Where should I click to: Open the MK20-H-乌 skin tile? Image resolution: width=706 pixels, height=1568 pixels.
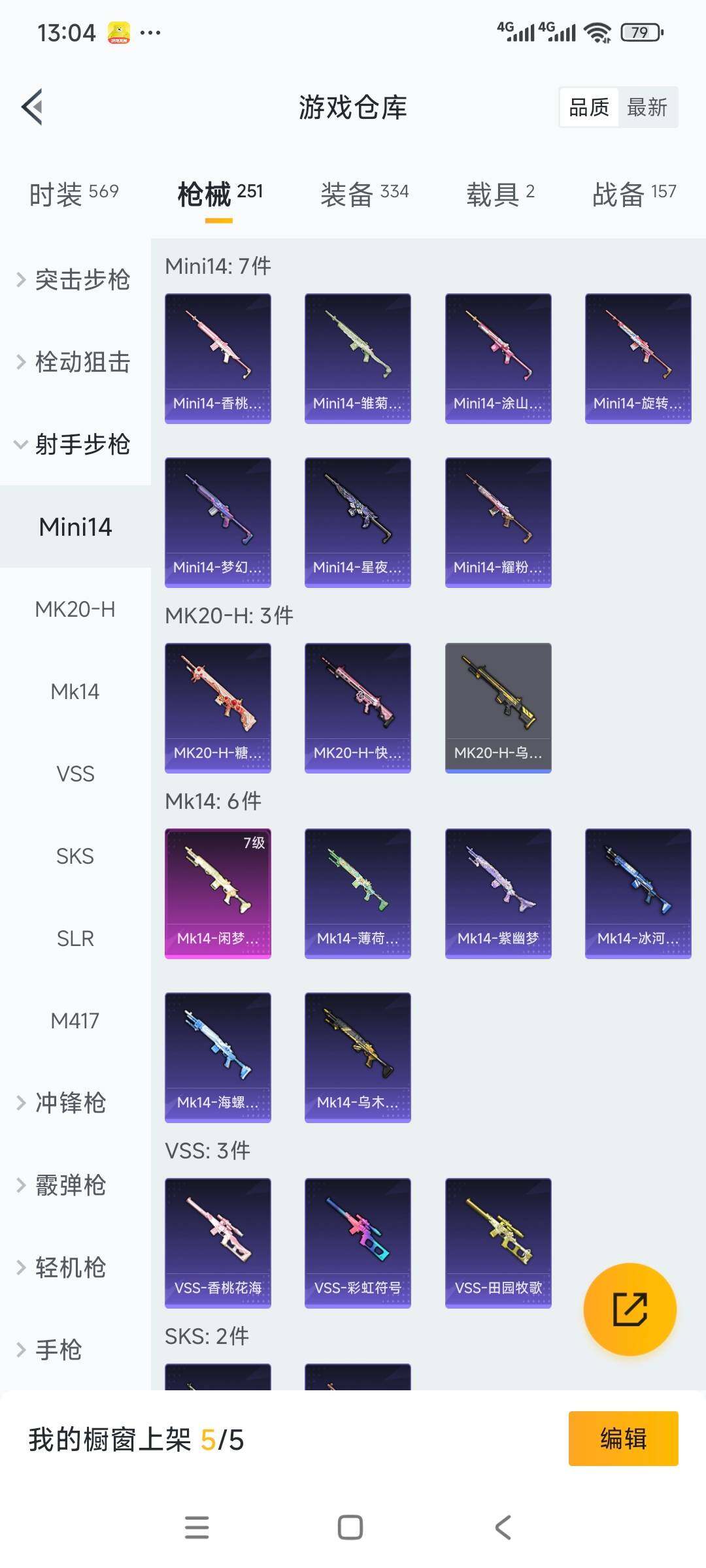[x=498, y=708]
